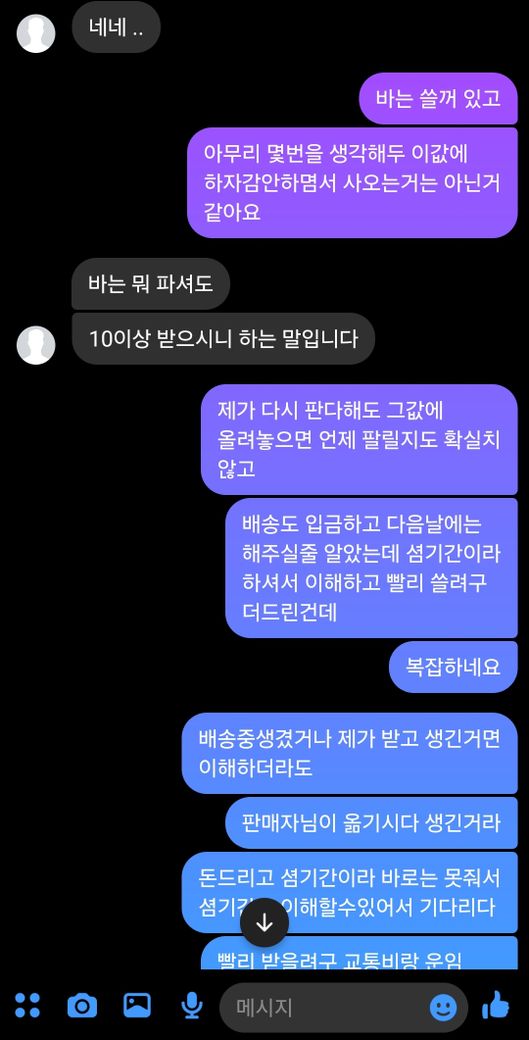529x1040 pixels.
Task: Open the four-dot more actions menu
Action: (27, 1005)
